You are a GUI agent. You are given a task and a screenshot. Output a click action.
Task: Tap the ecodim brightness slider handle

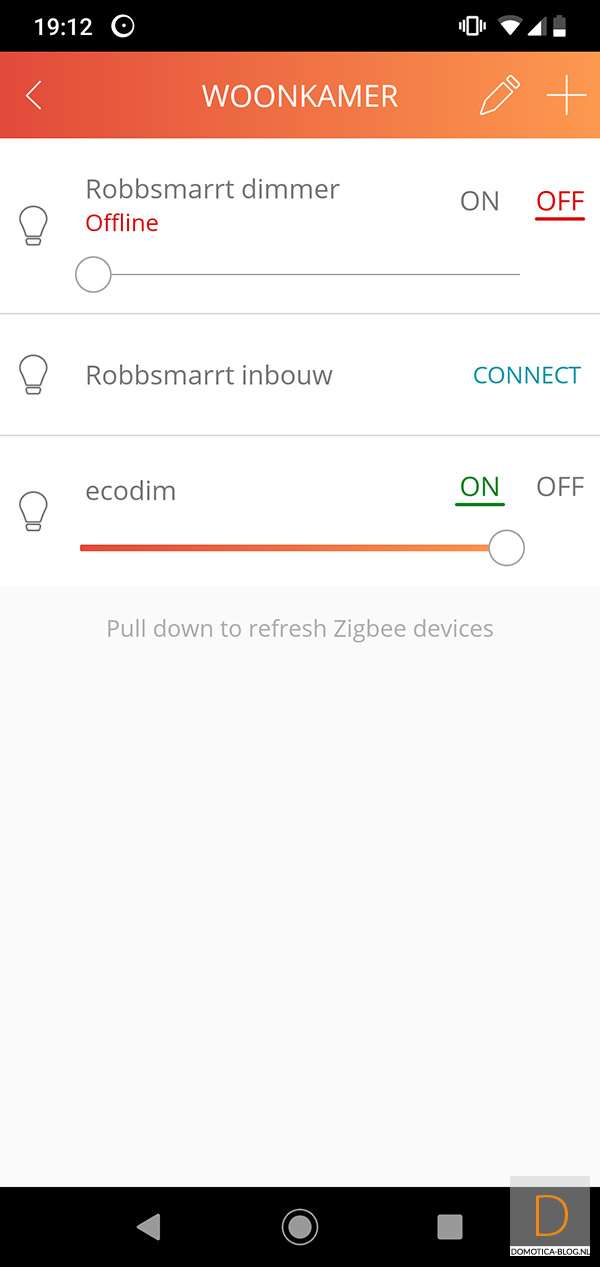[x=506, y=548]
